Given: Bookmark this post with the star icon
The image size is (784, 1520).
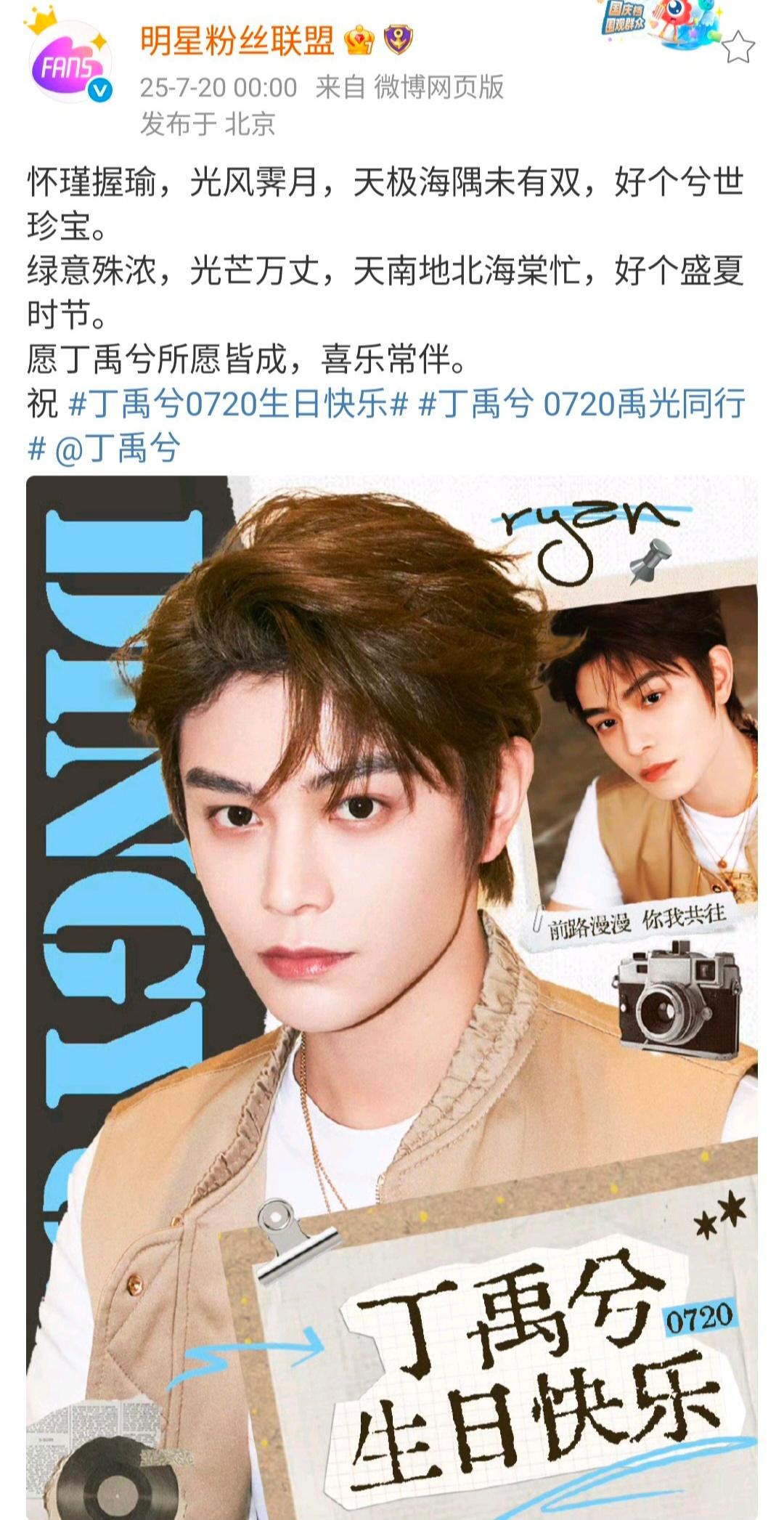Looking at the screenshot, I should [738, 47].
